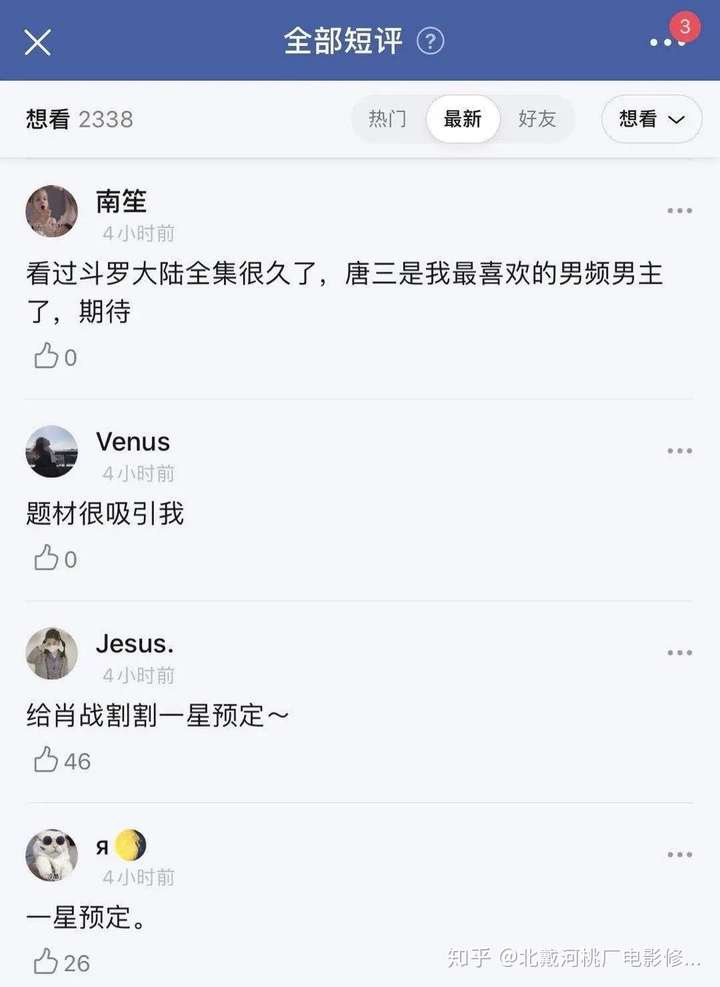Open the Jesus. profile avatar
The width and height of the screenshot is (720, 987).
pyautogui.click(x=52, y=653)
